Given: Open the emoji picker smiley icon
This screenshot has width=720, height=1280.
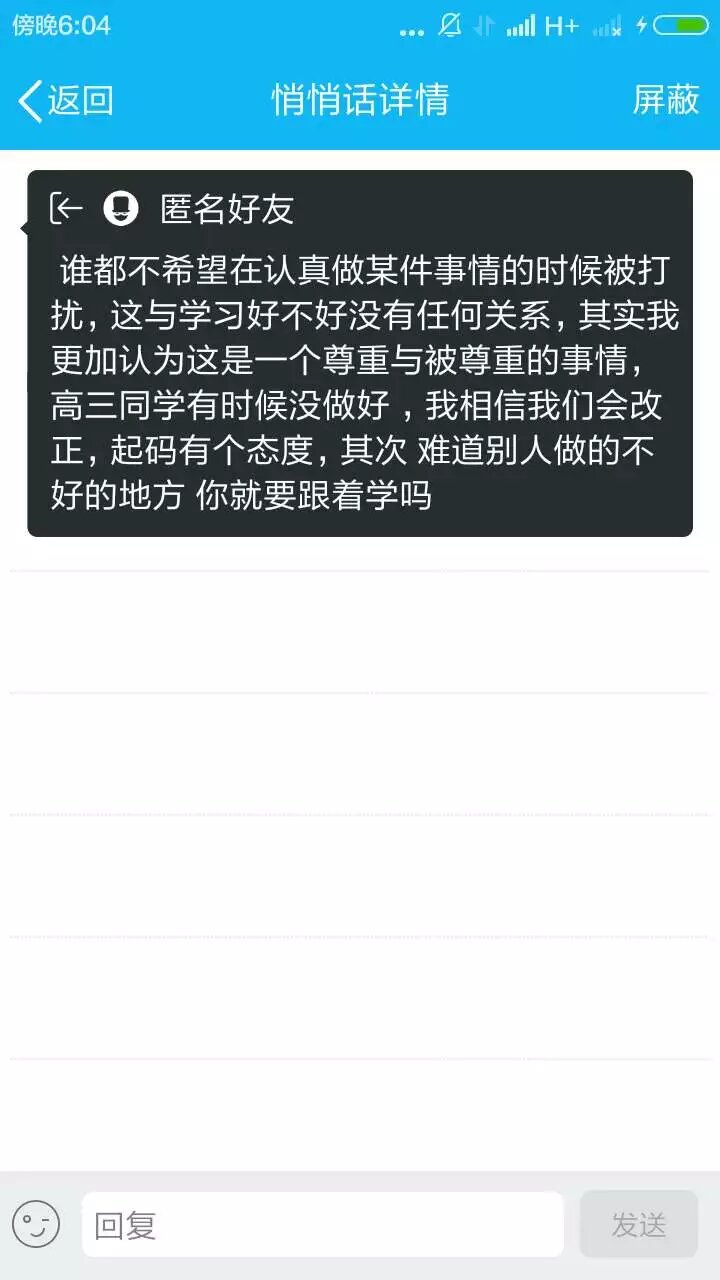Looking at the screenshot, I should click(36, 1224).
